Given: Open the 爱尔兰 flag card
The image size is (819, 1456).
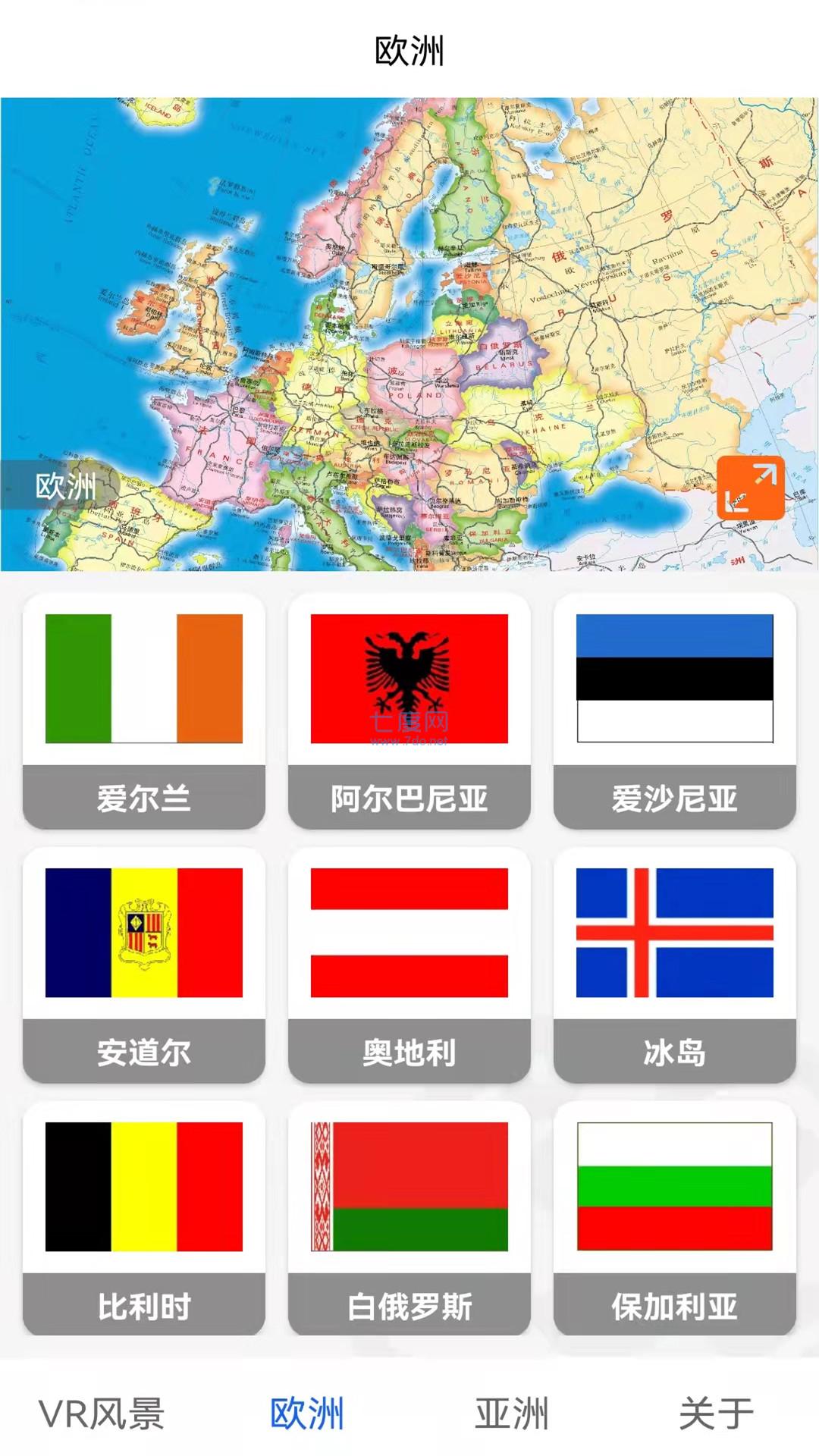Looking at the screenshot, I should 144,711.
